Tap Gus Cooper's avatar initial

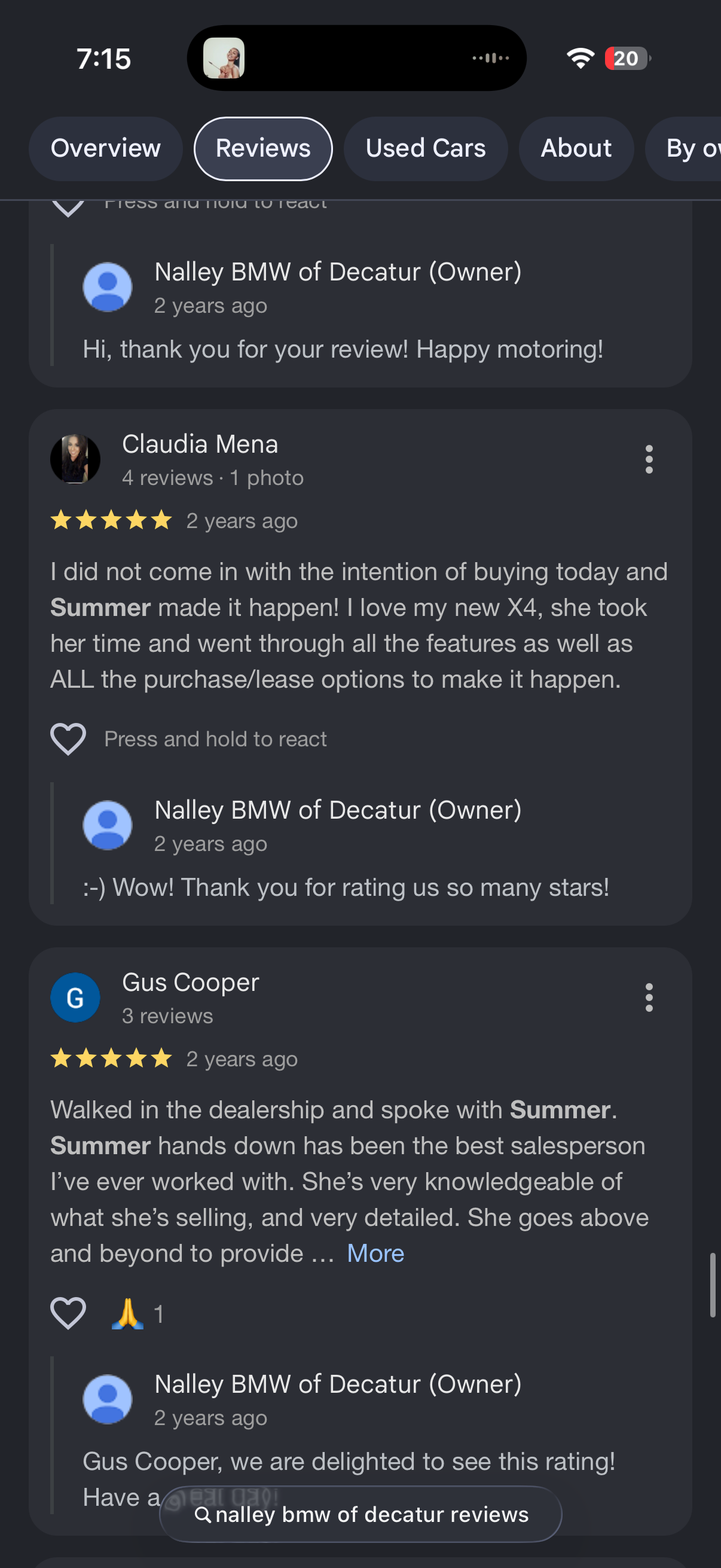point(75,997)
